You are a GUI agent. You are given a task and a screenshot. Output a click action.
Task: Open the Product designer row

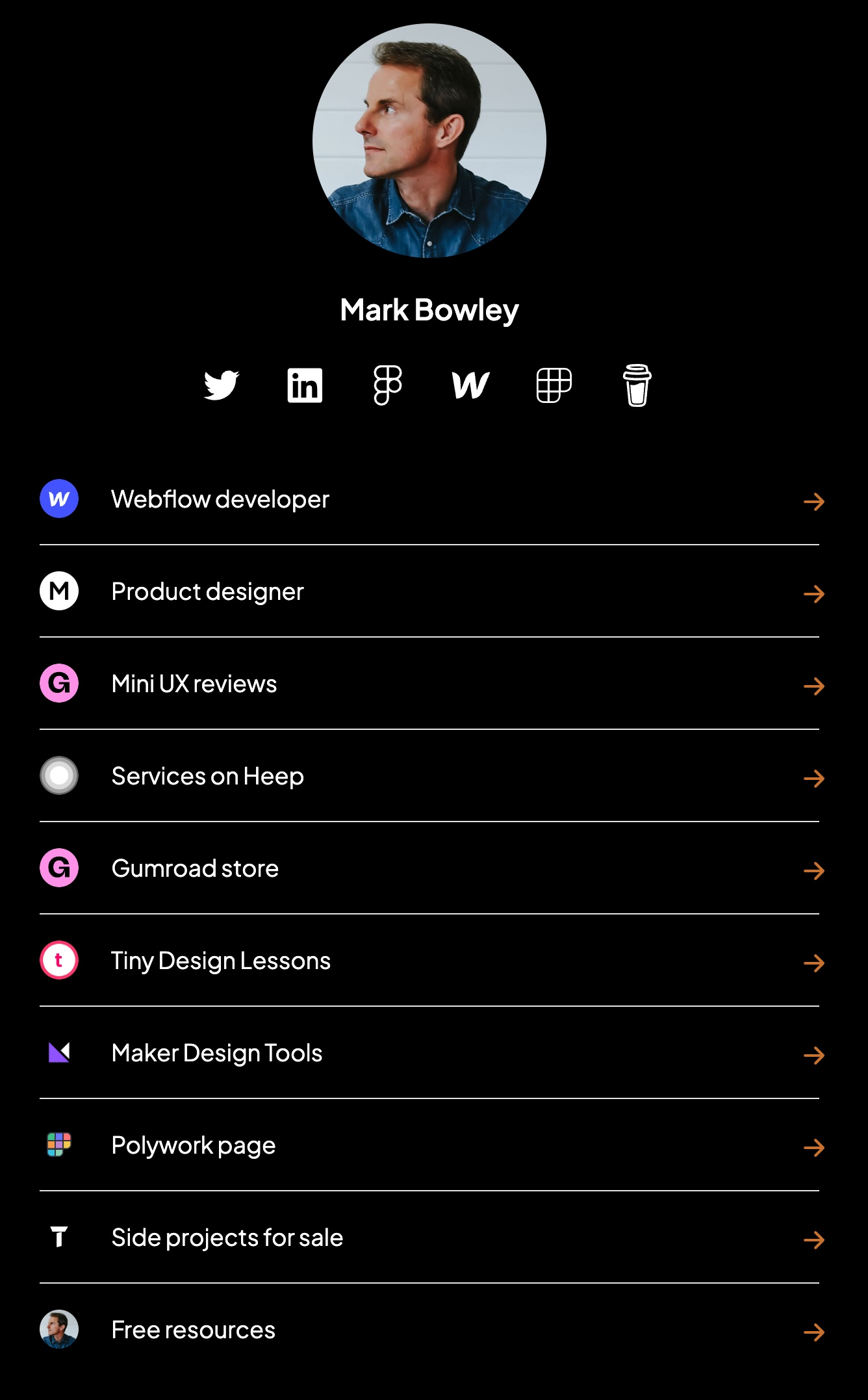click(207, 591)
